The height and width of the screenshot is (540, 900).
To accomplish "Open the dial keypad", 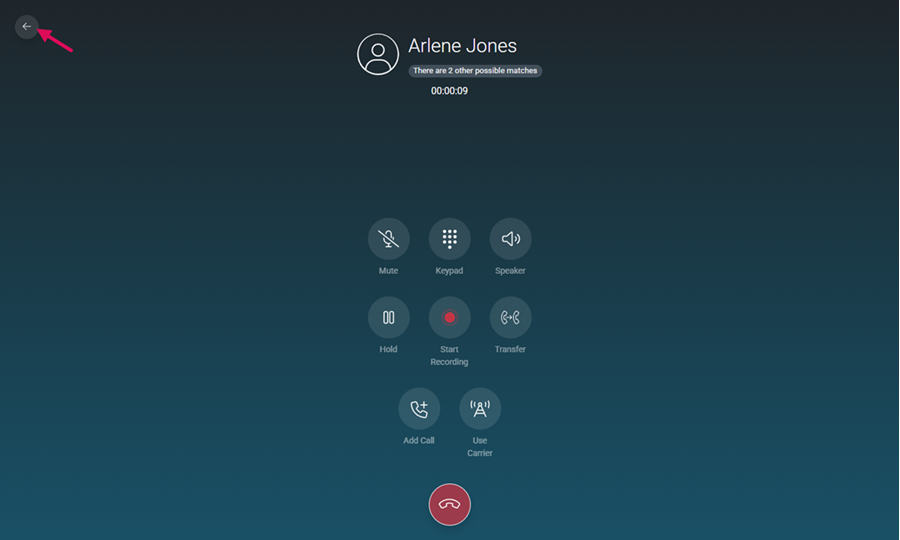I will 450,239.
